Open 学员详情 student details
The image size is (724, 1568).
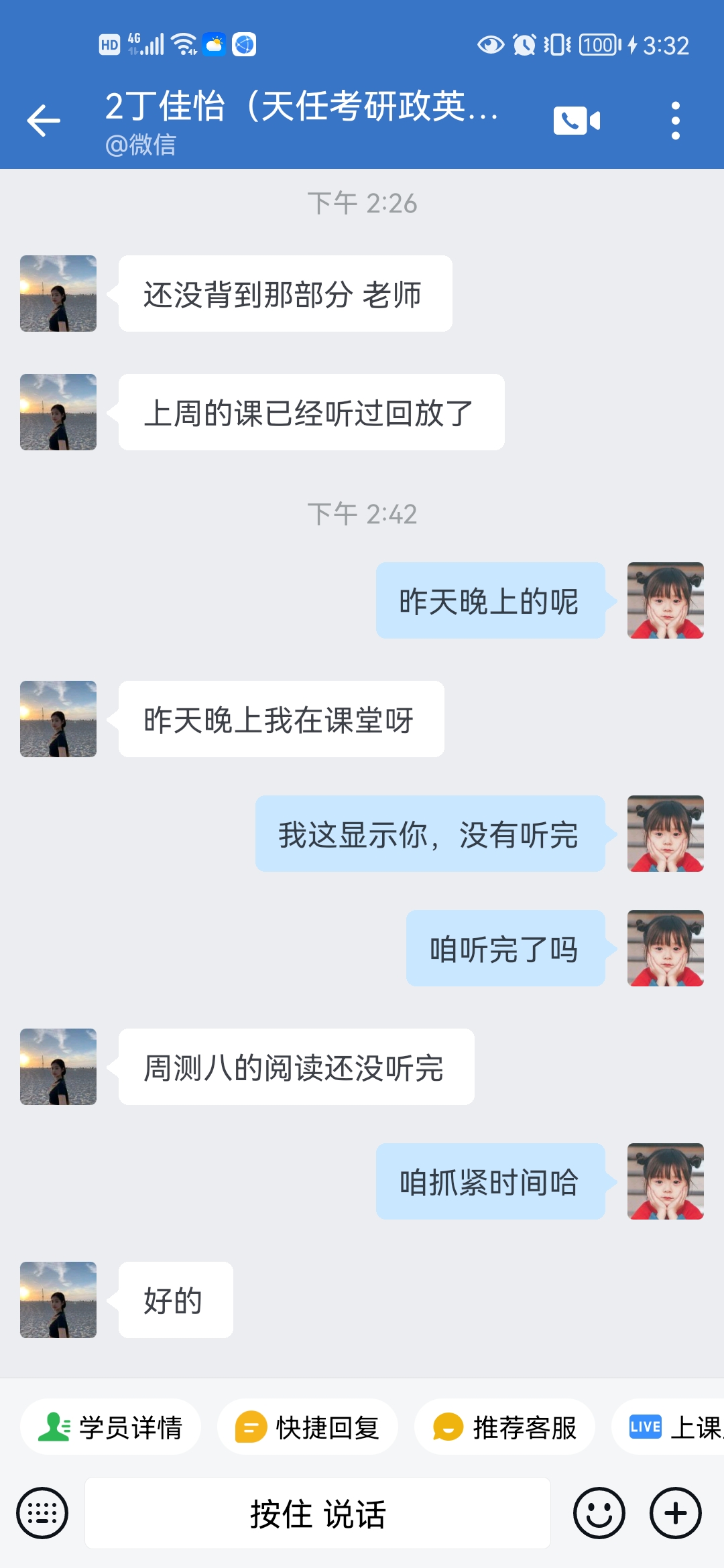tap(111, 1427)
